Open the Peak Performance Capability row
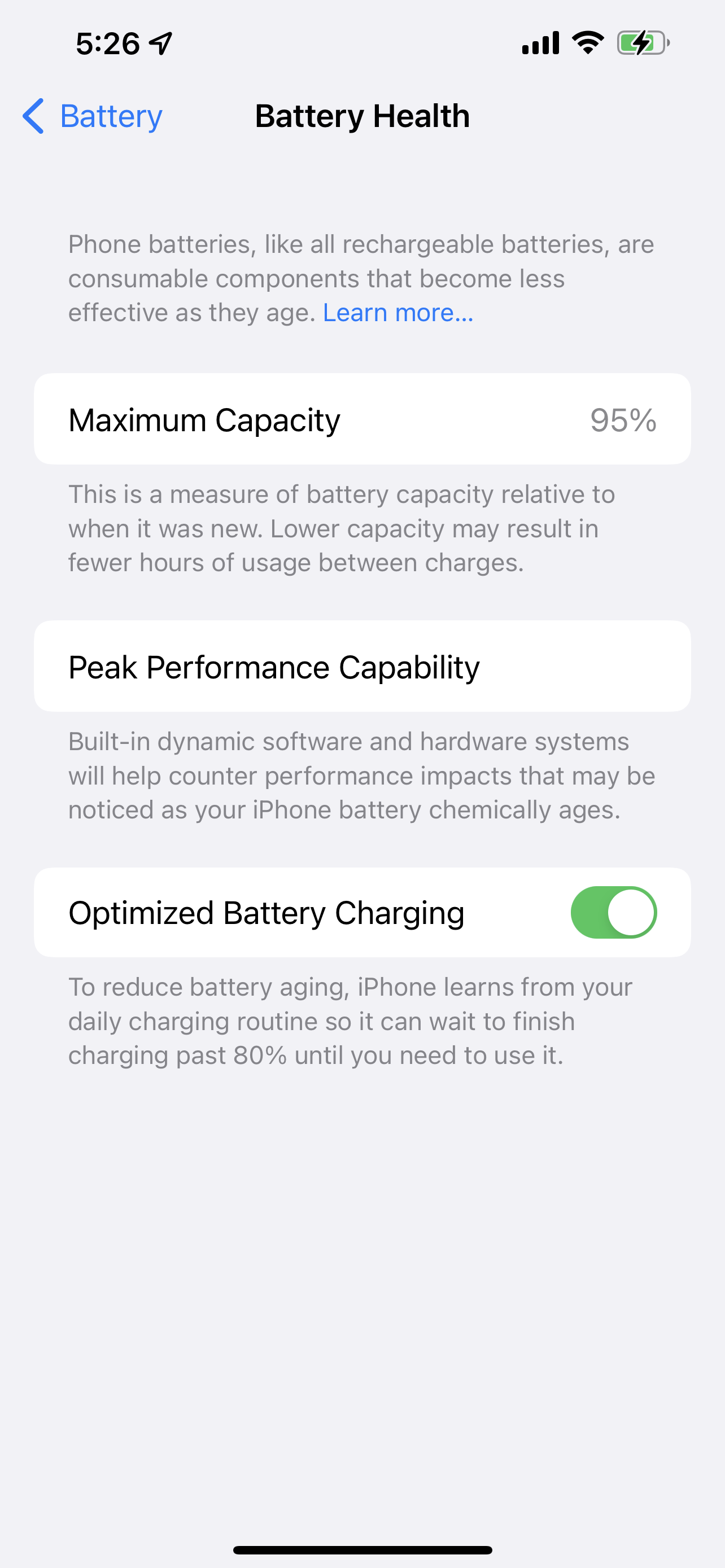Viewport: 725px width, 1568px height. (362, 667)
